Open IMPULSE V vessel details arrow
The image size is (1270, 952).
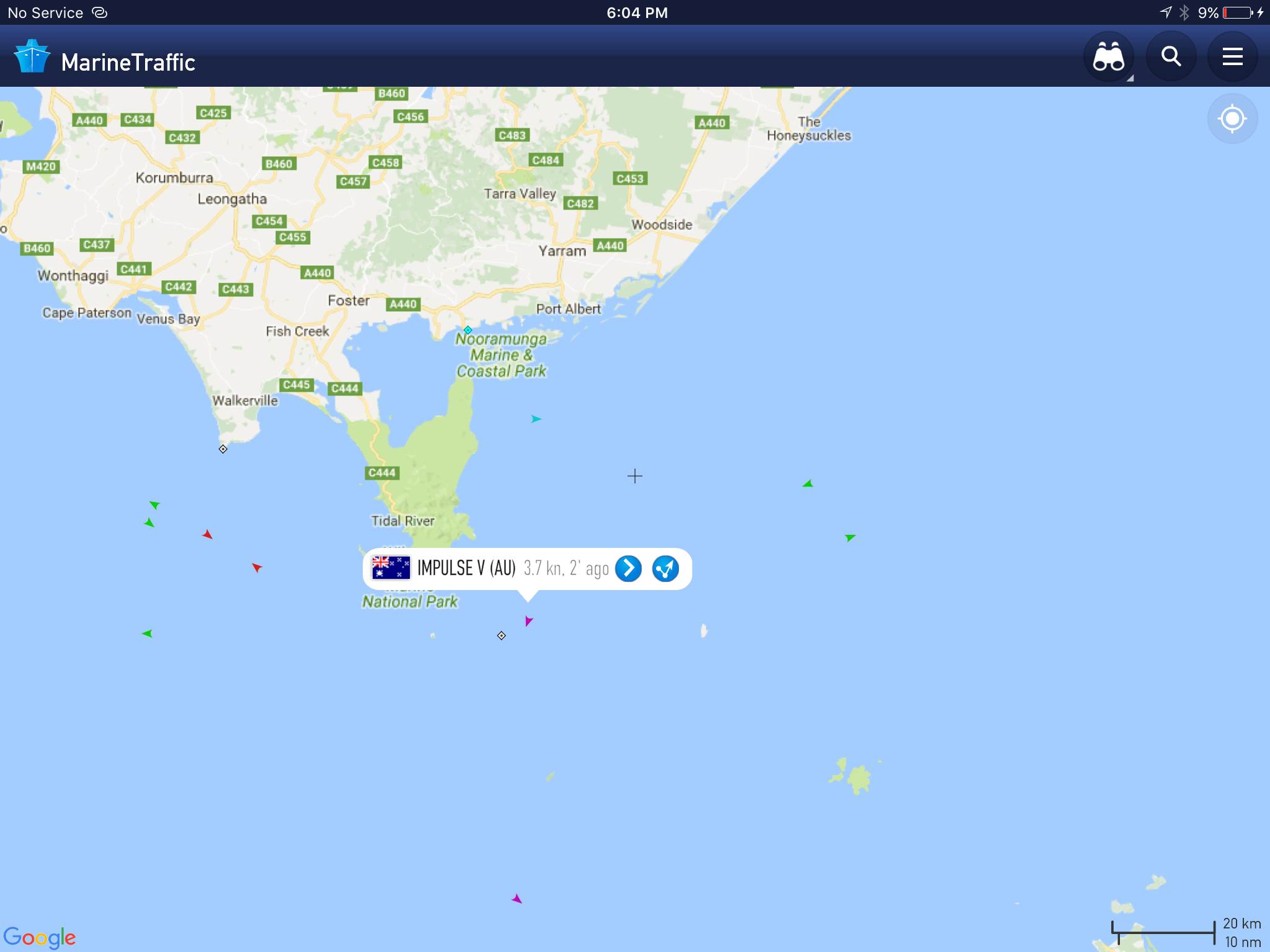tap(628, 568)
